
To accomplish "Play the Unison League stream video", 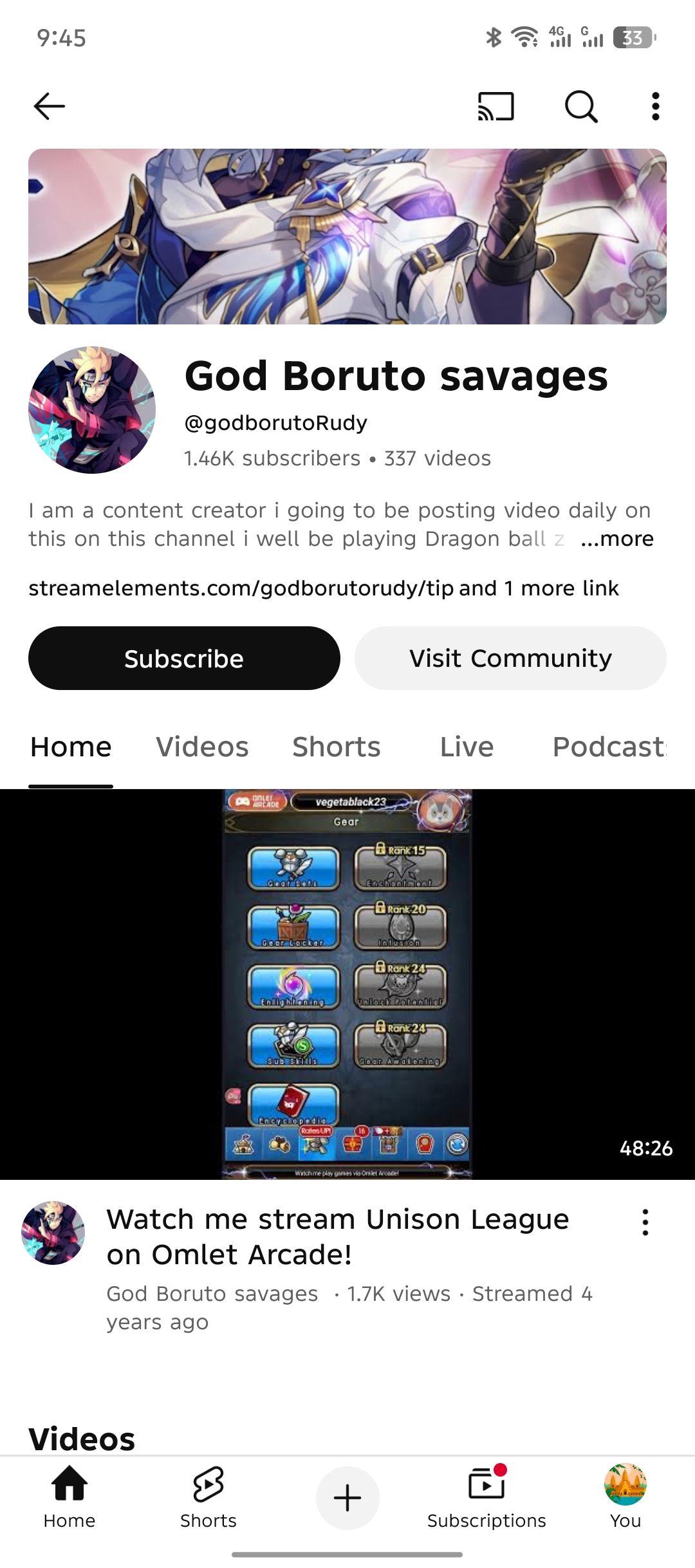I will 347,984.
